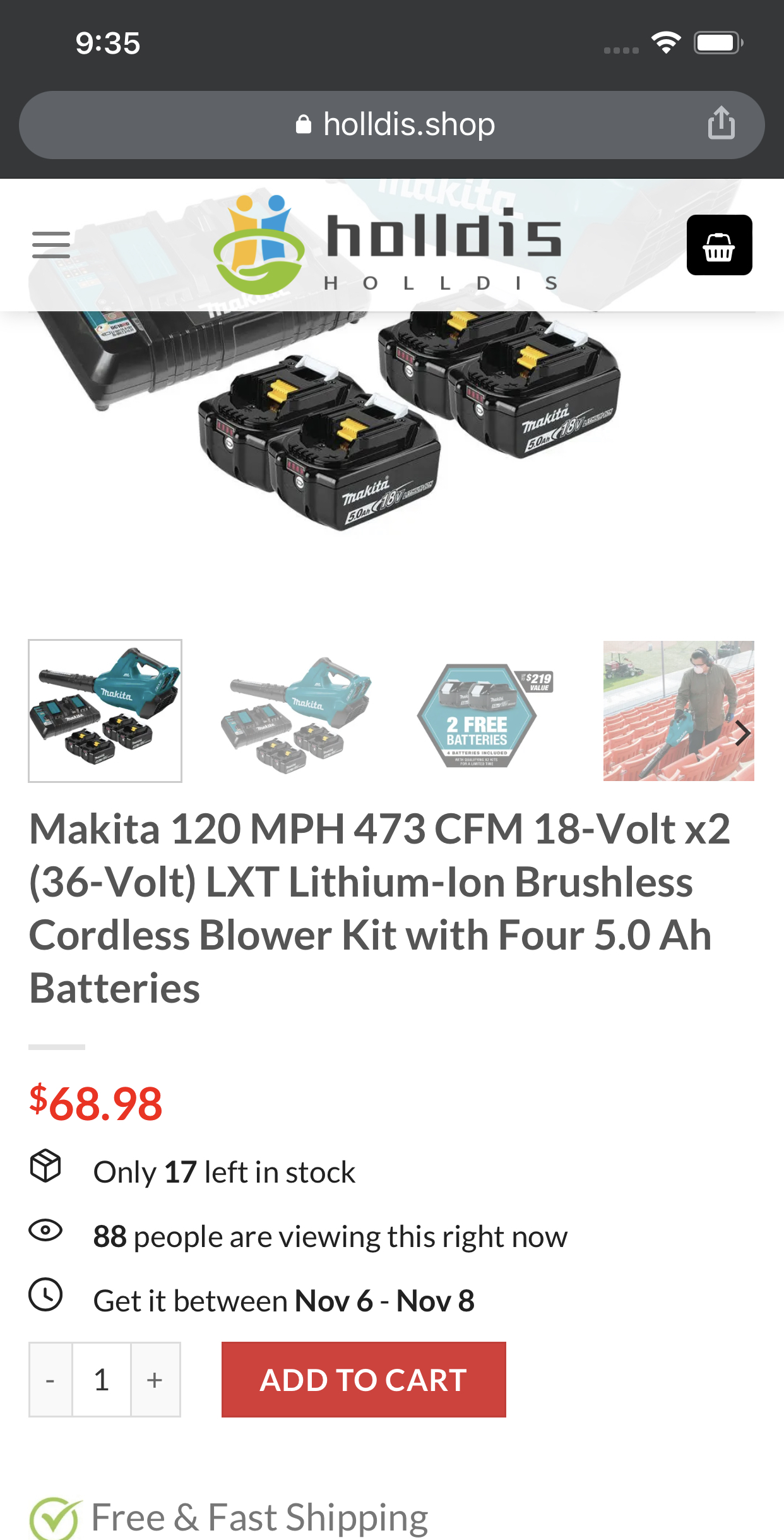Share this page from the address bar
The image size is (784, 1540).
(x=721, y=123)
